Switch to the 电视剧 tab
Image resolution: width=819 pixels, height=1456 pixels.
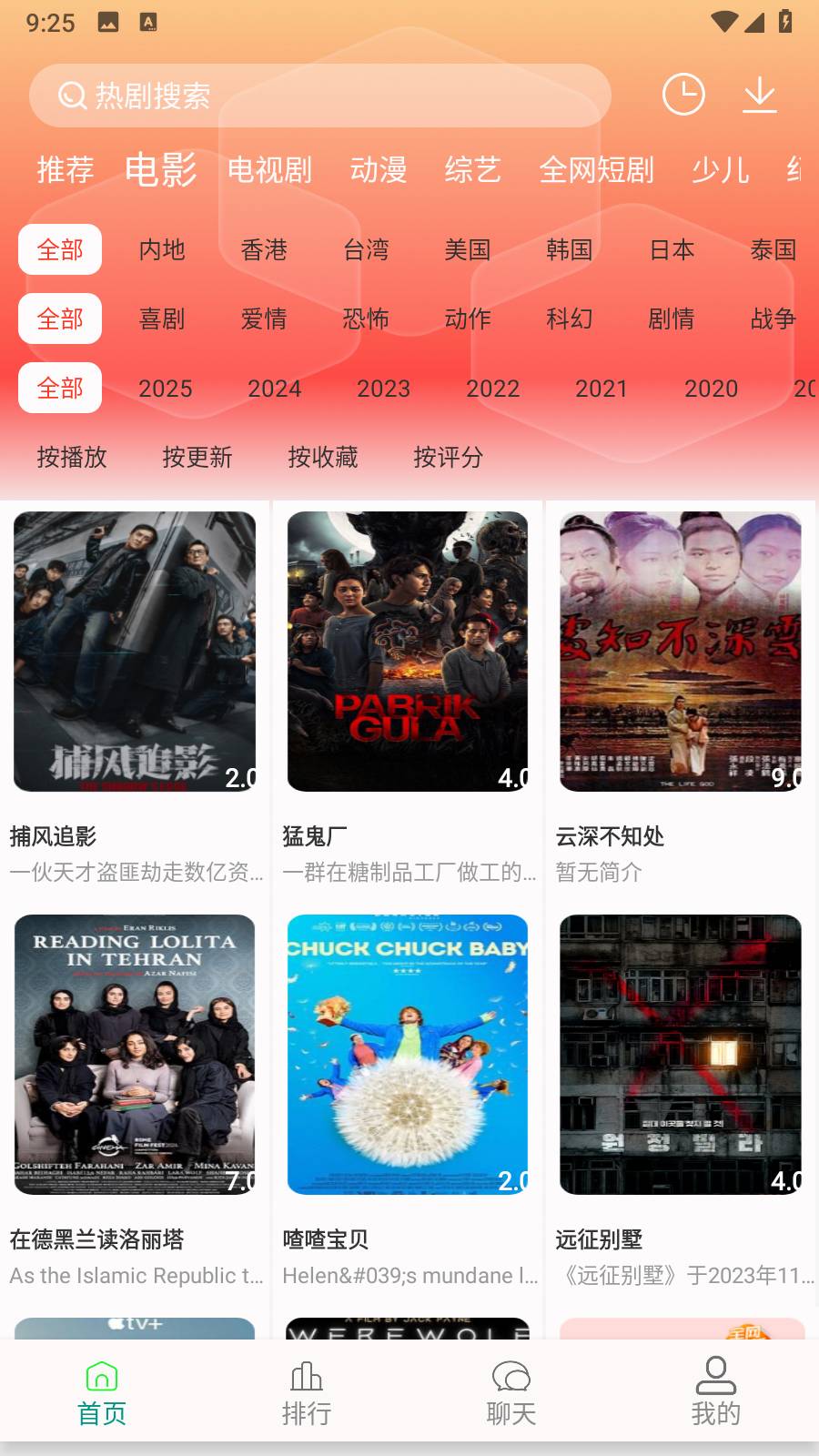pos(270,170)
